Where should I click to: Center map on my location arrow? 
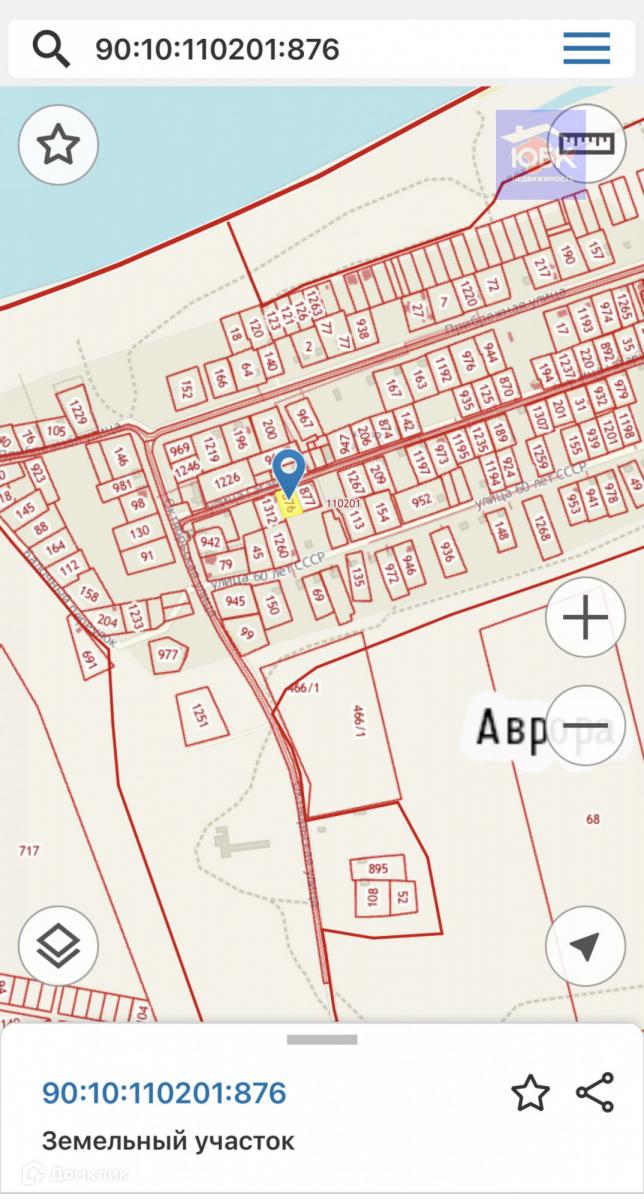tap(585, 946)
